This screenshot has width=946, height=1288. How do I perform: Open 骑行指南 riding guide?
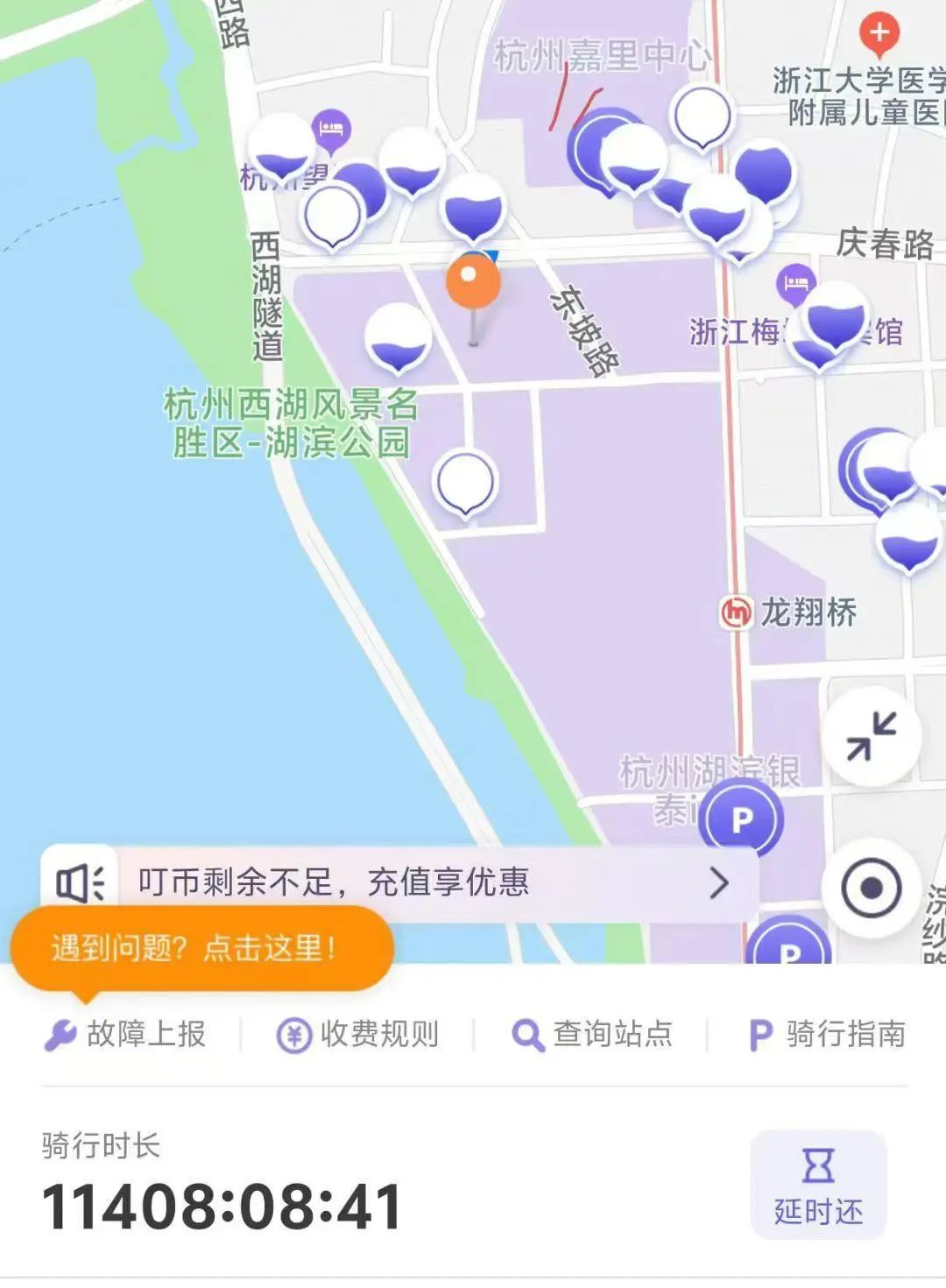pos(828,1035)
